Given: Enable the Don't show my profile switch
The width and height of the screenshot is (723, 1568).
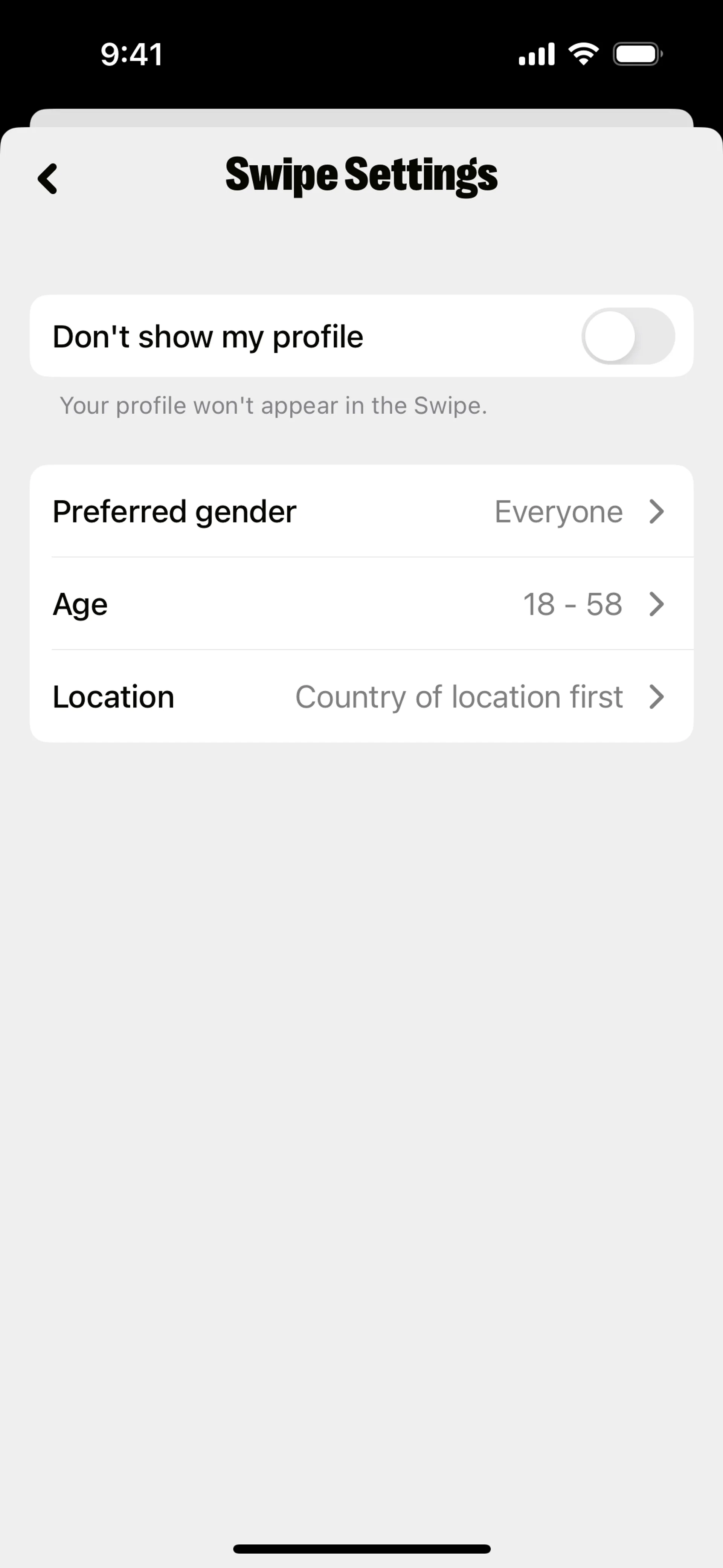Looking at the screenshot, I should 627,336.
